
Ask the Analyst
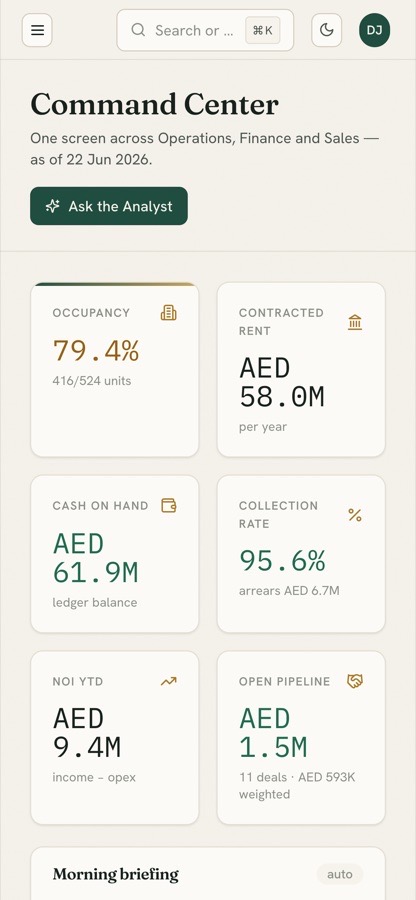tap(109, 206)
